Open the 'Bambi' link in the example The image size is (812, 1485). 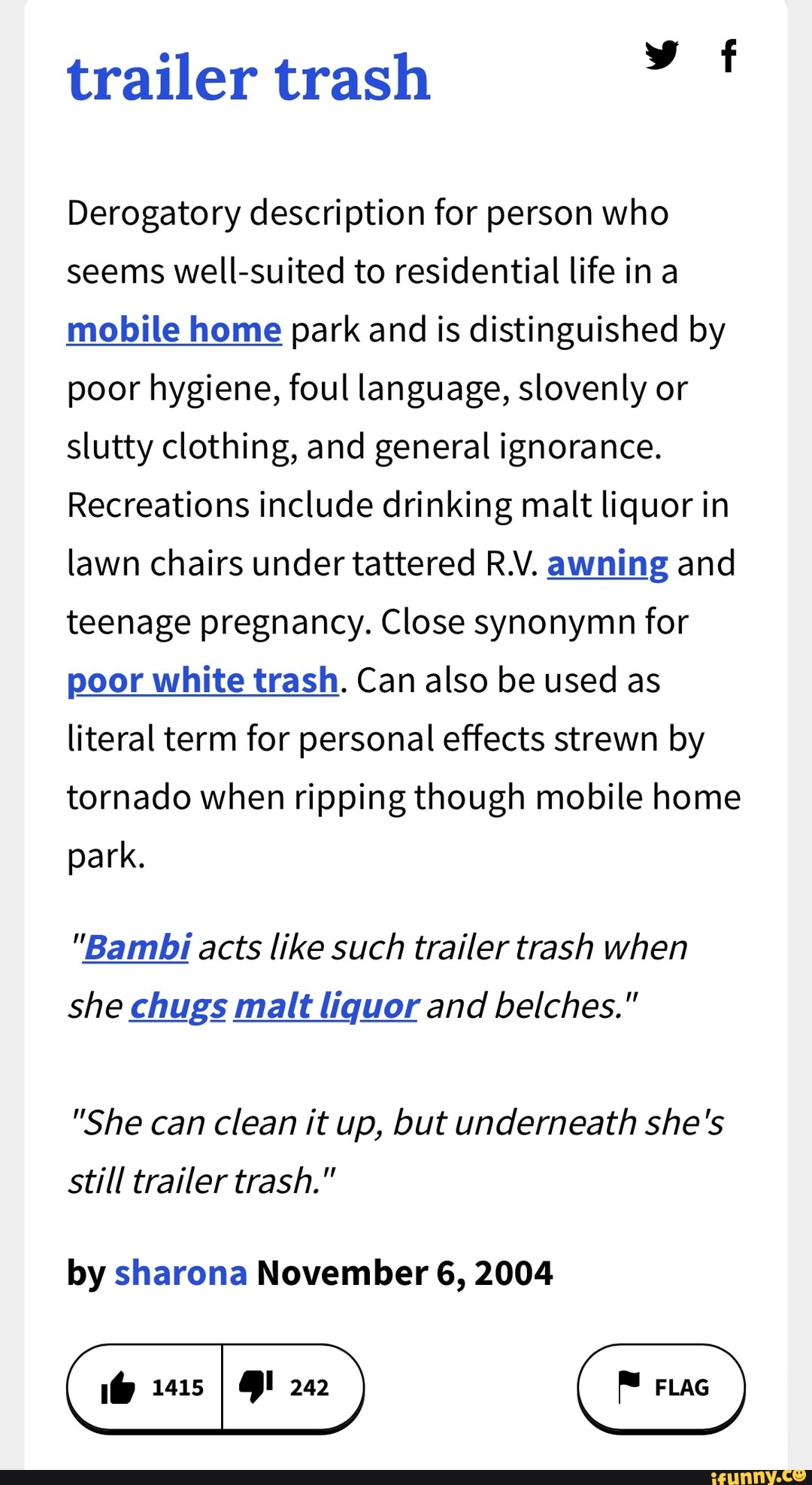click(138, 946)
